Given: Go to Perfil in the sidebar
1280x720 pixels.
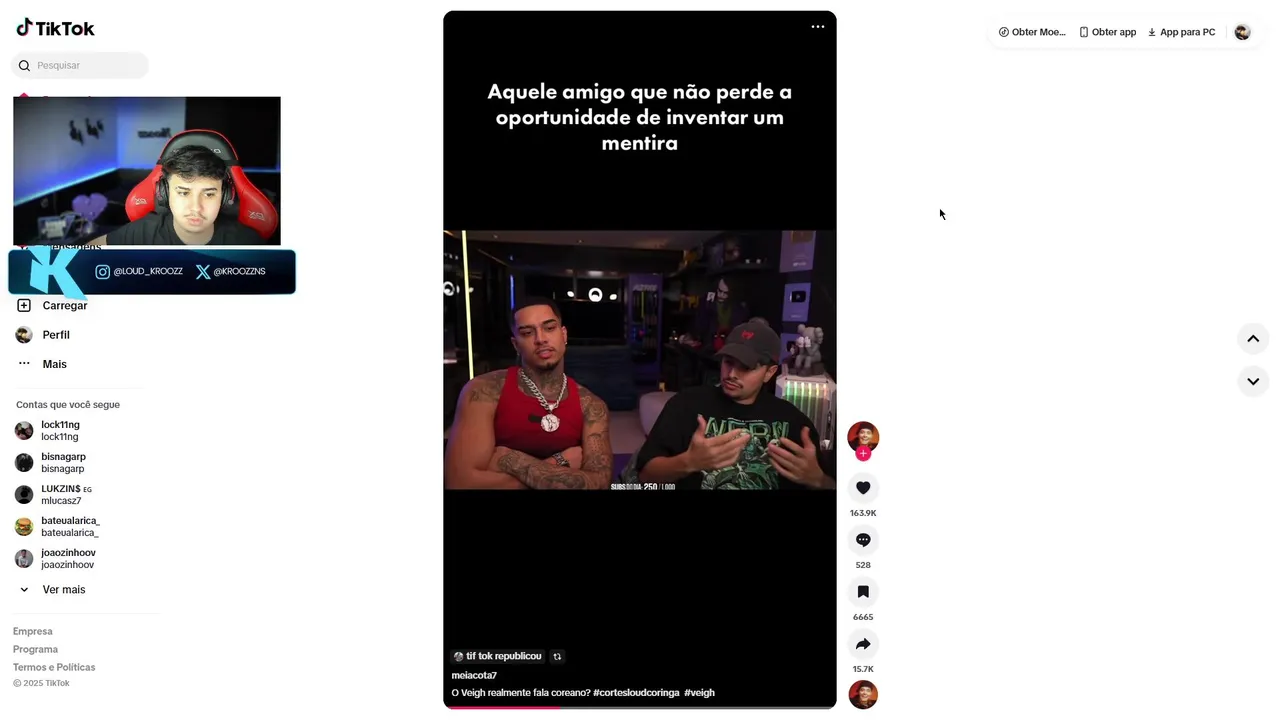Looking at the screenshot, I should (x=56, y=335).
